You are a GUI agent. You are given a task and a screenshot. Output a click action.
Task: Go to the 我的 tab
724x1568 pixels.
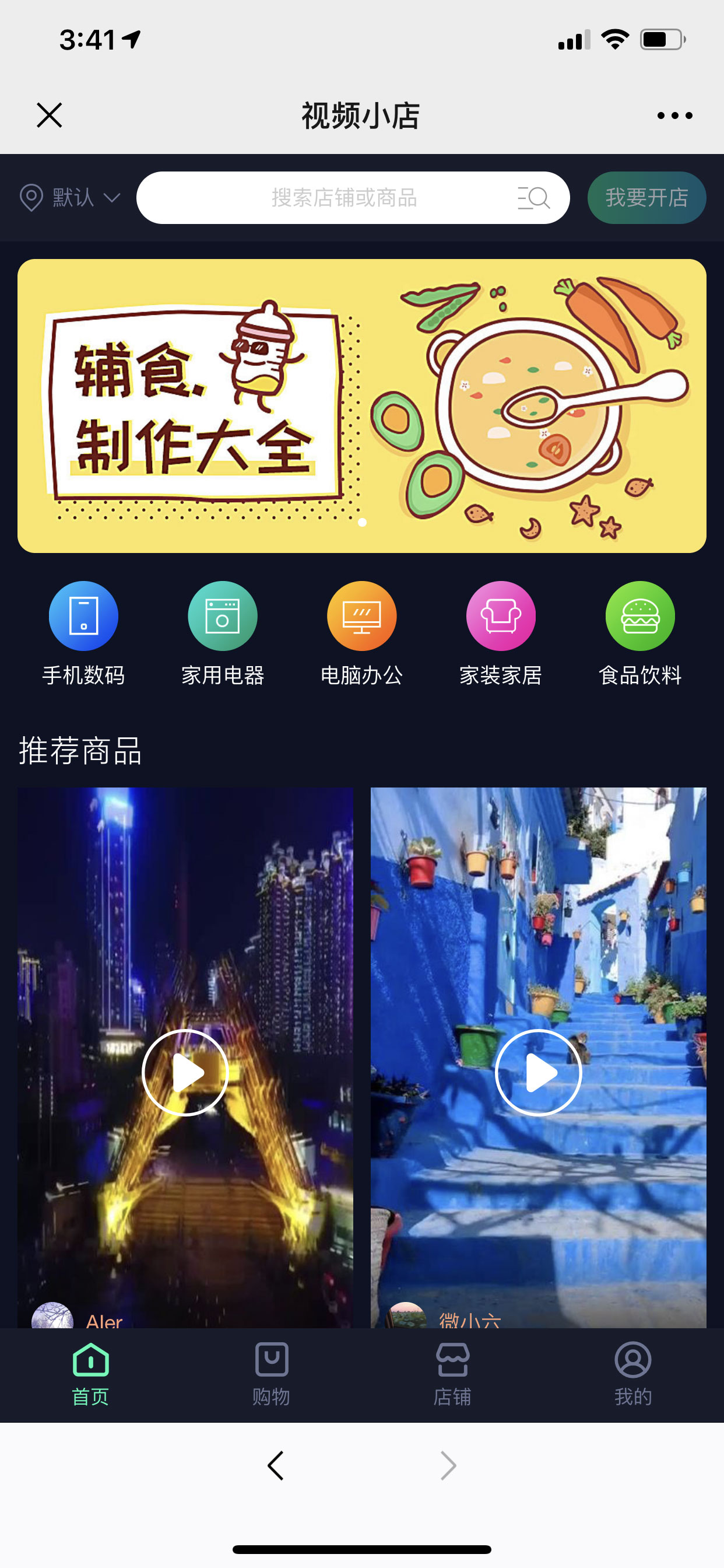tap(632, 1374)
